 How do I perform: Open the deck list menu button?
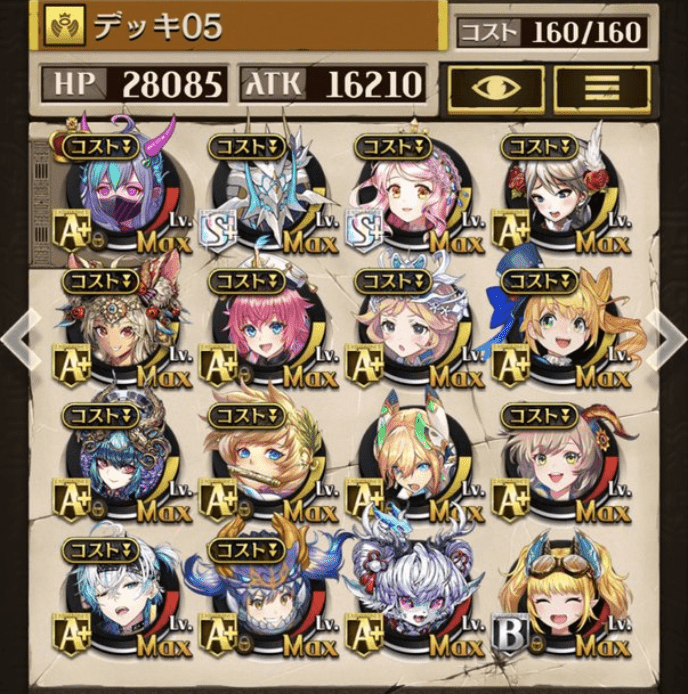pos(602,89)
